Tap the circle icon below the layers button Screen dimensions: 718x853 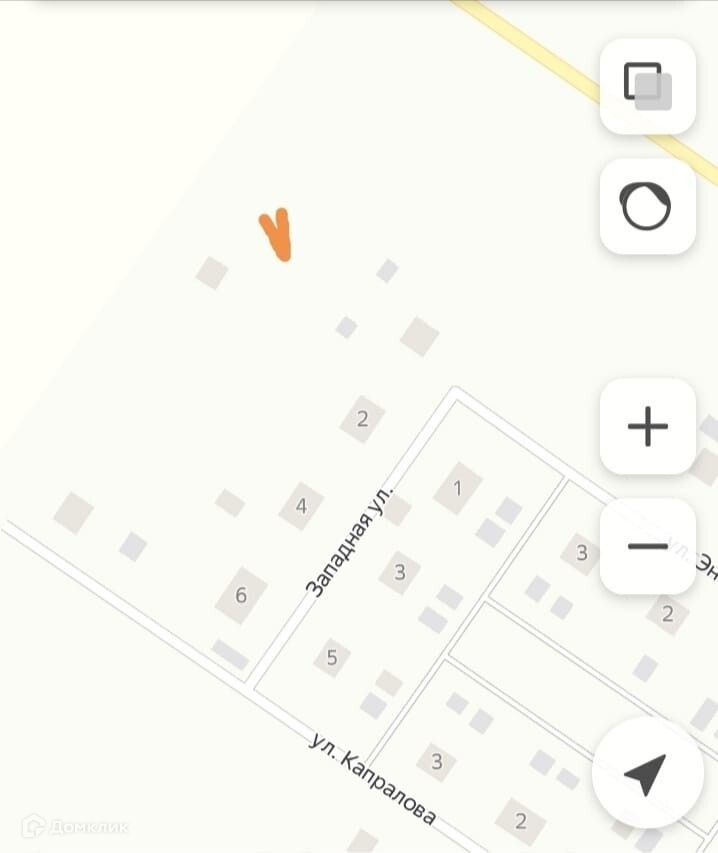(647, 206)
